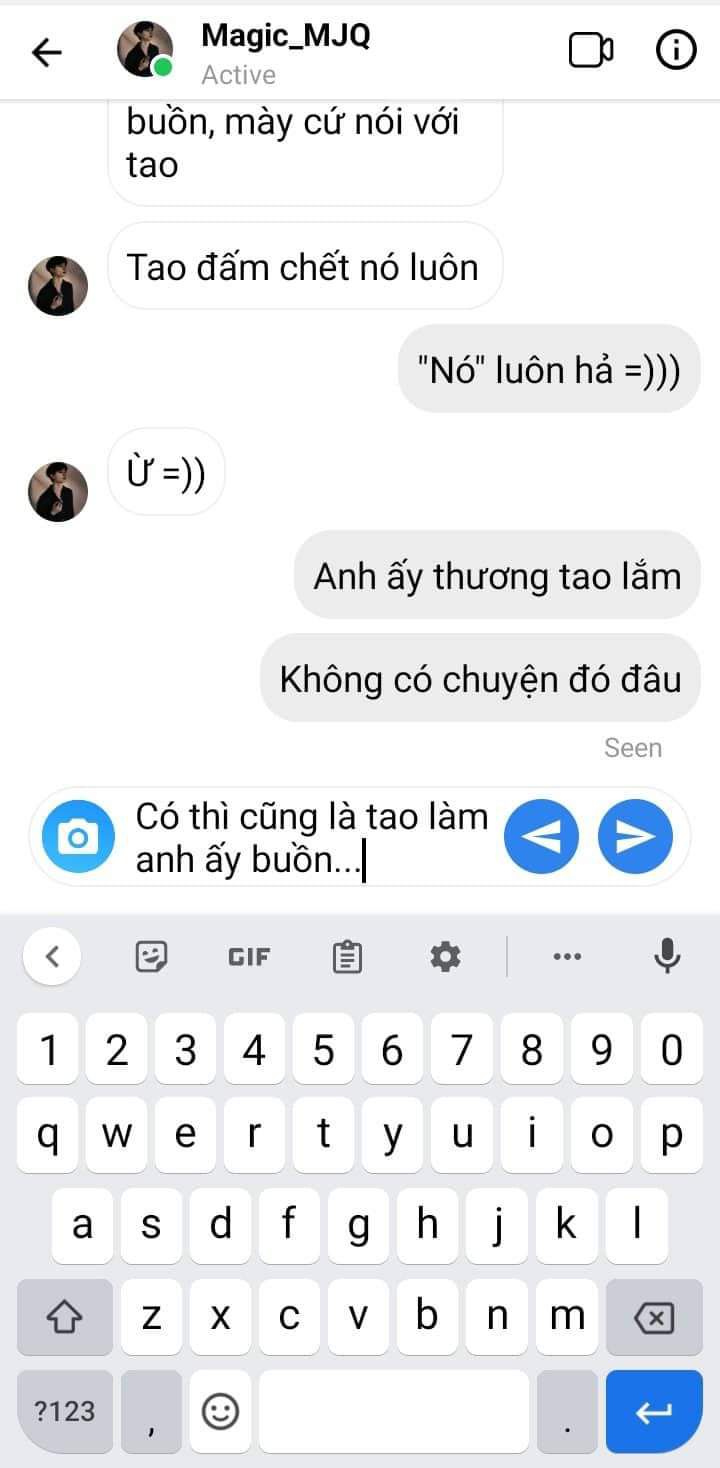The width and height of the screenshot is (720, 1468).
Task: Open the keyboard sticker panel
Action: 151,957
